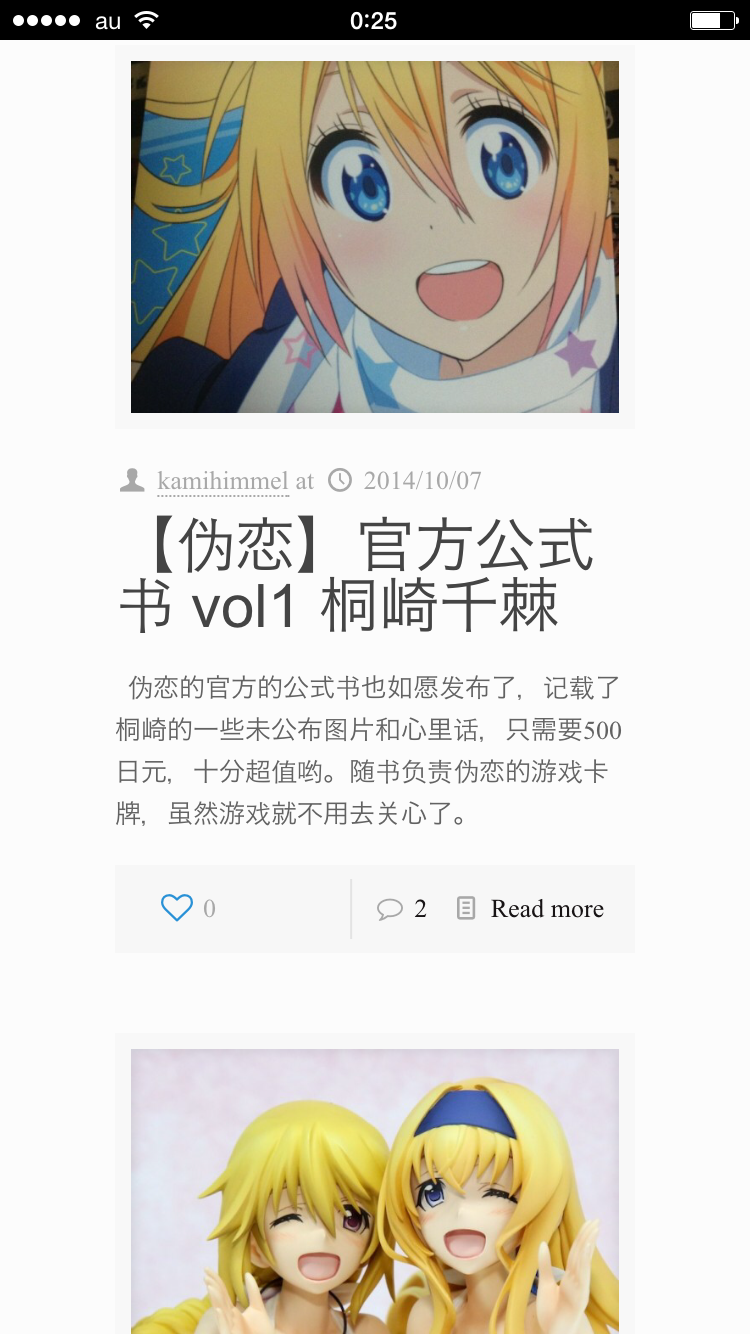The width and height of the screenshot is (750, 1334).
Task: Open the kamihimmel author link
Action: point(223,481)
